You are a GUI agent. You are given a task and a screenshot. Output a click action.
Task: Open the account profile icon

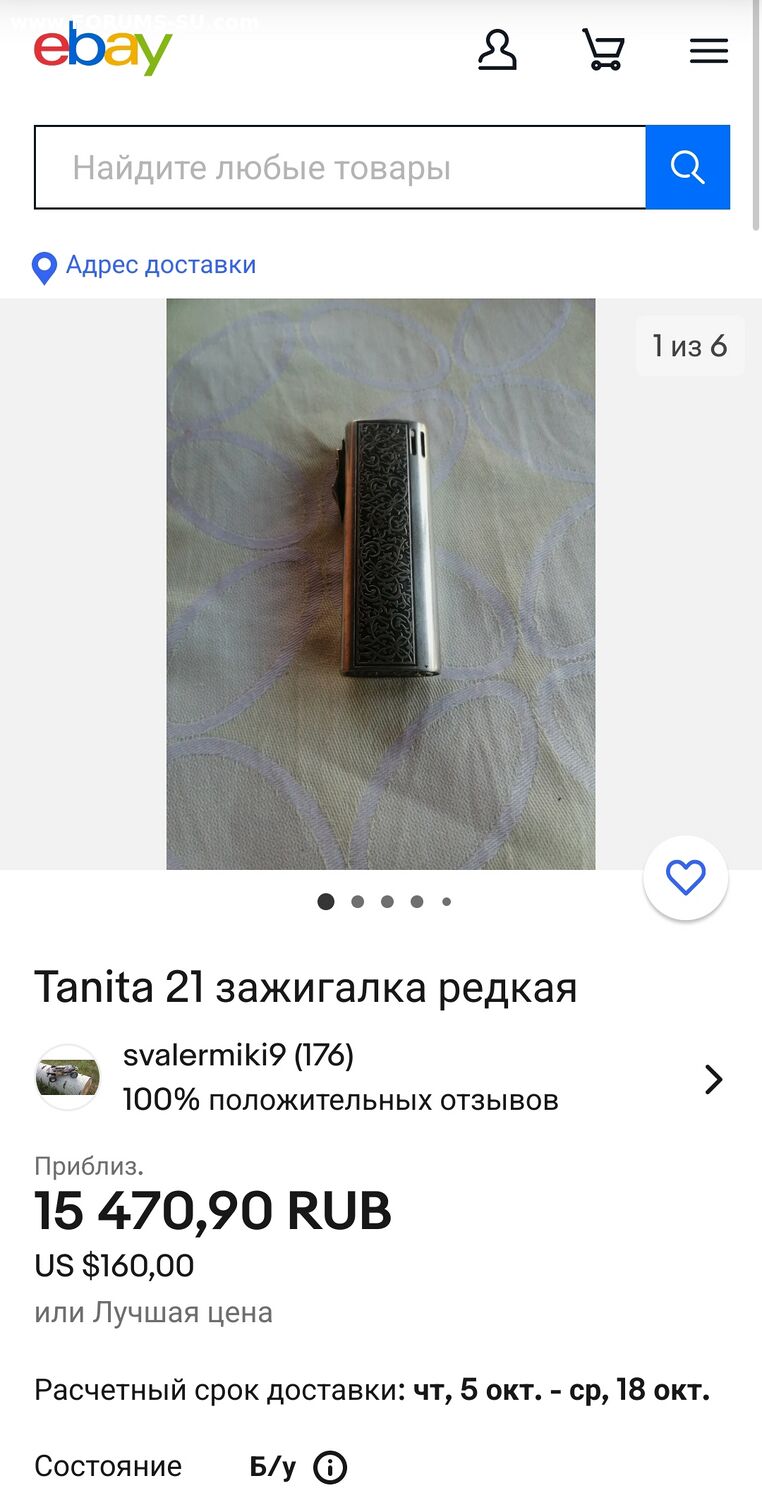pyautogui.click(x=497, y=50)
